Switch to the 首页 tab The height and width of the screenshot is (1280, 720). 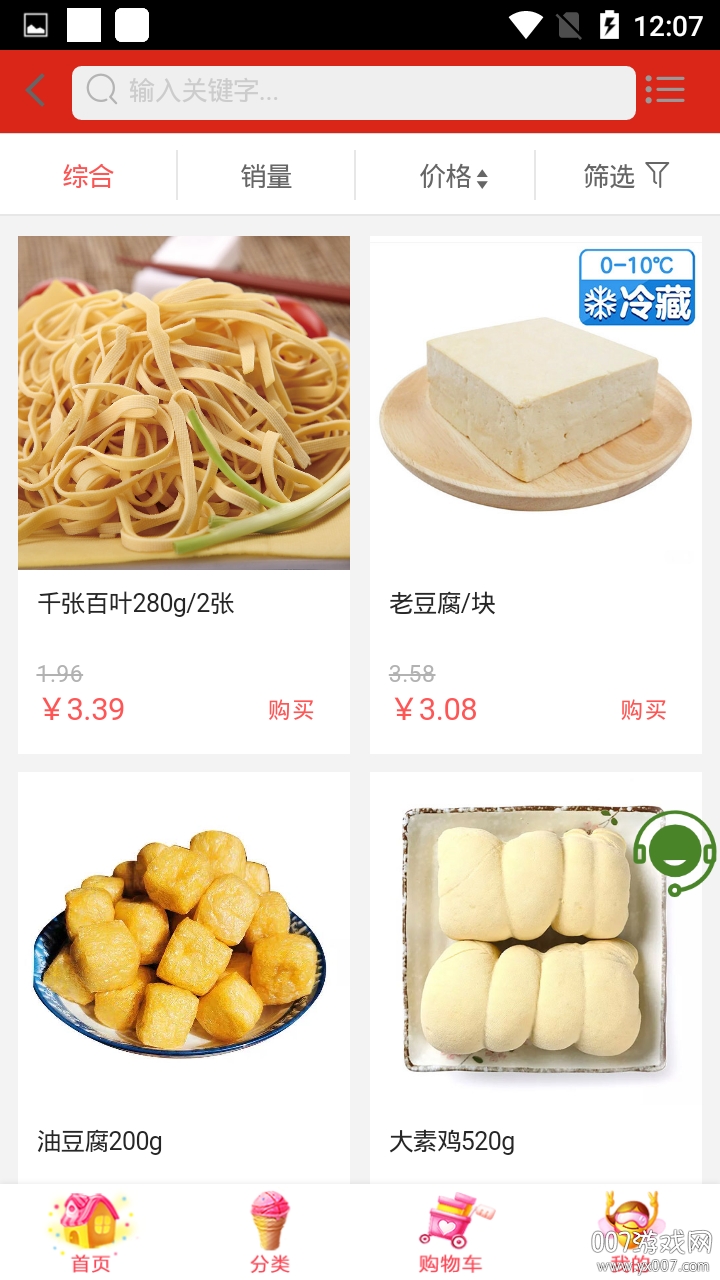pos(90,1233)
